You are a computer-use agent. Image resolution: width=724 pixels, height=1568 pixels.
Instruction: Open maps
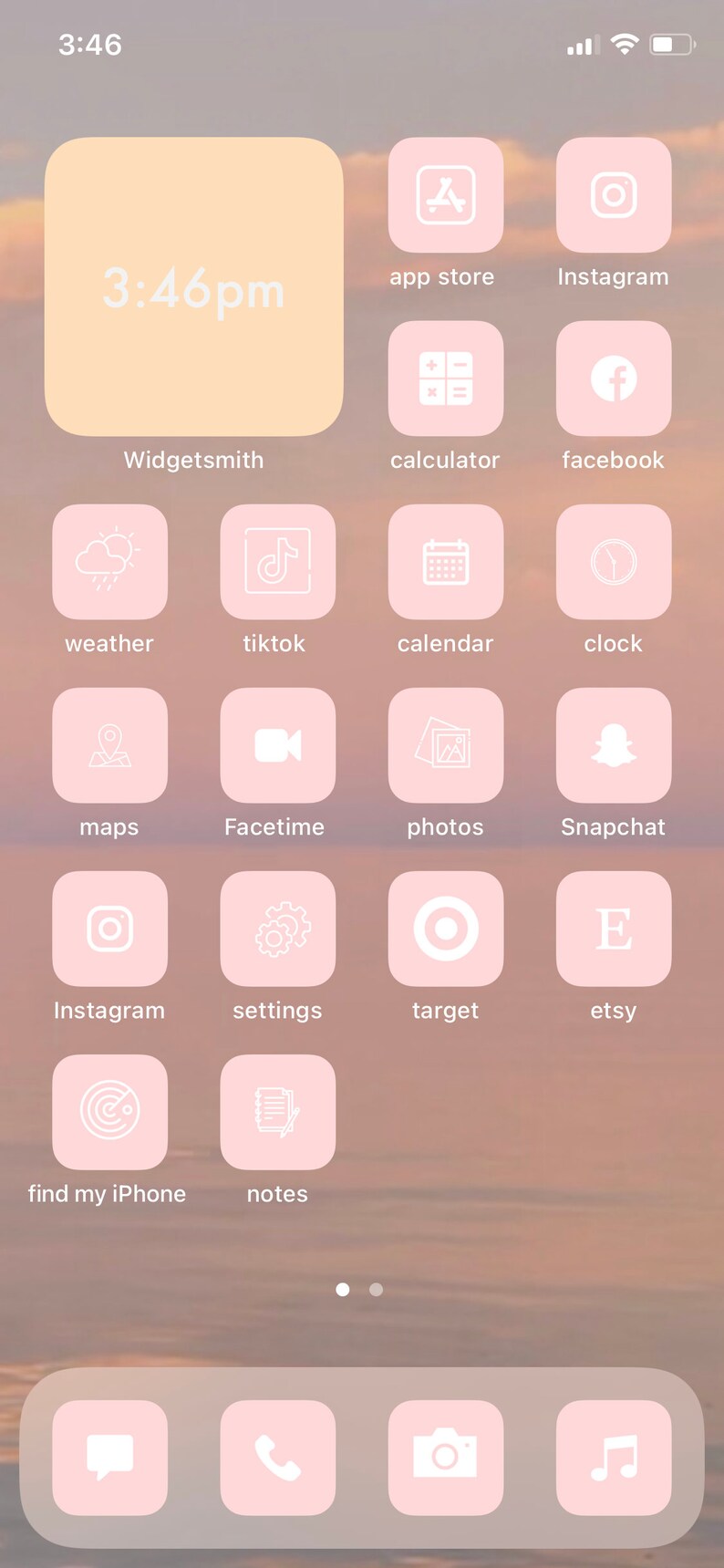coord(110,745)
